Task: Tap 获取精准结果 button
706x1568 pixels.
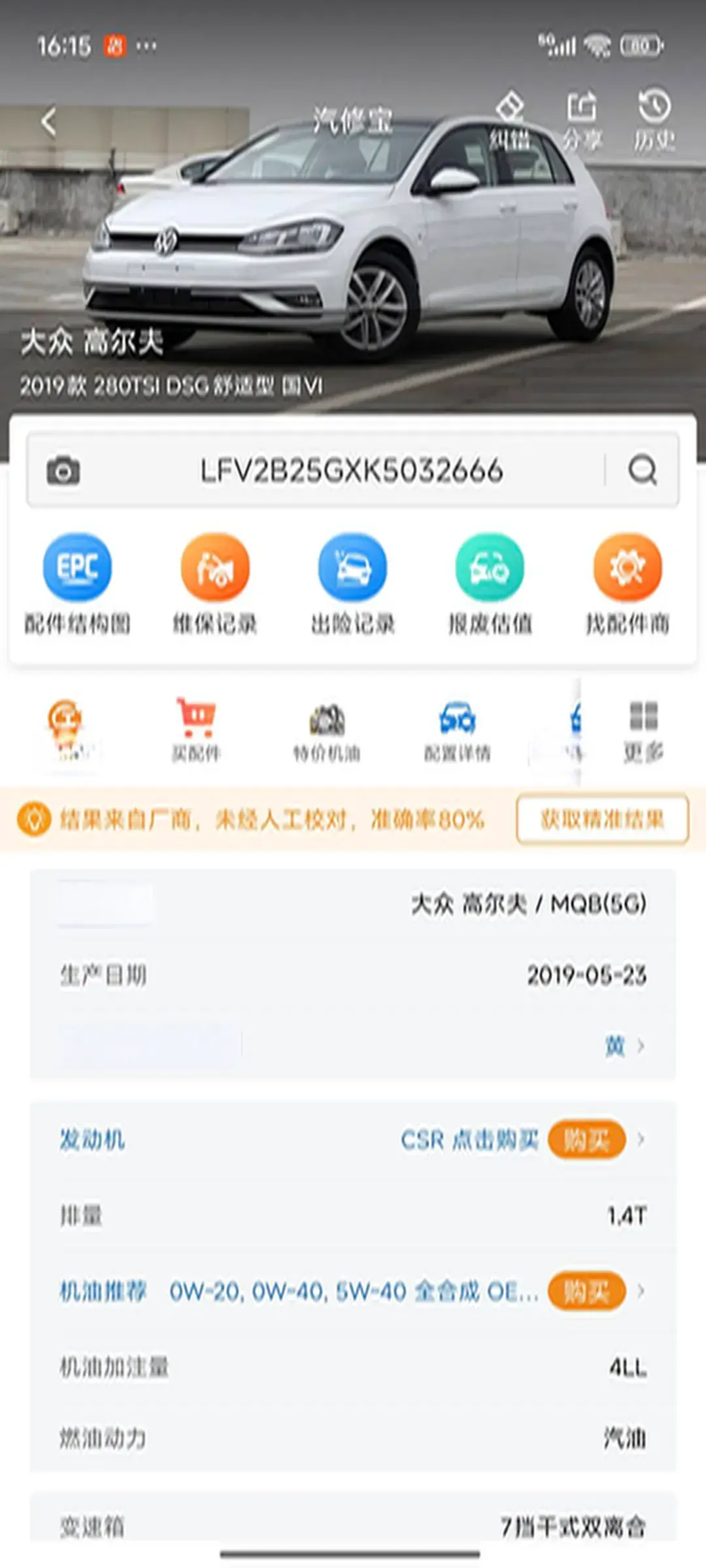Action: point(602,819)
